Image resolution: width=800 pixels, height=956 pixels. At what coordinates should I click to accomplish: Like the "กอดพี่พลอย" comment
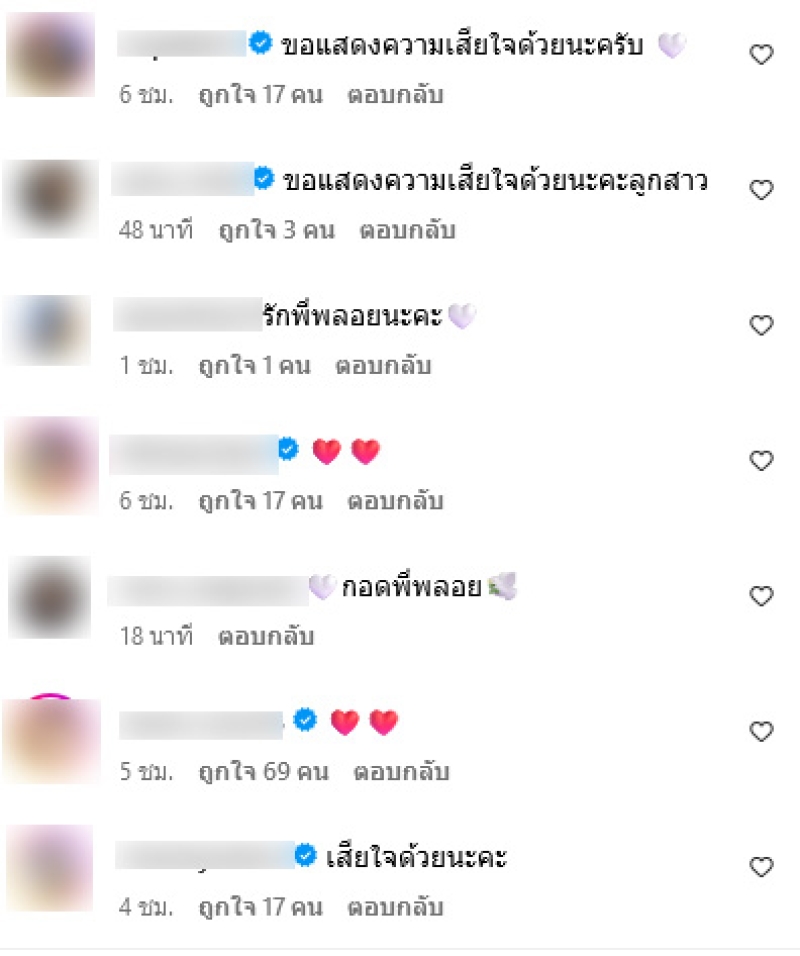click(761, 597)
